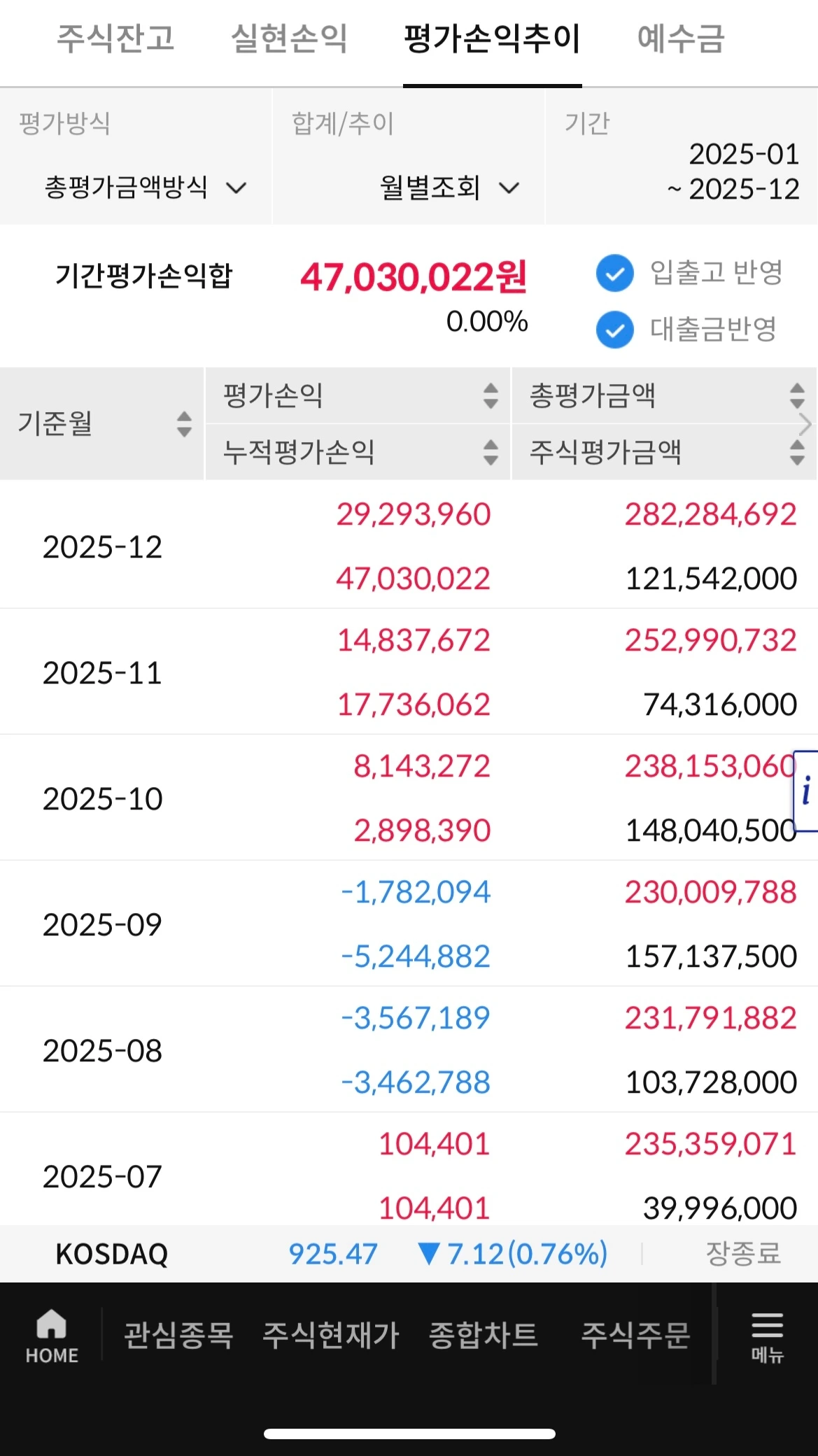Uncheck the 입출고 반영 checkbox
This screenshot has height=1456, width=818.
tap(614, 274)
